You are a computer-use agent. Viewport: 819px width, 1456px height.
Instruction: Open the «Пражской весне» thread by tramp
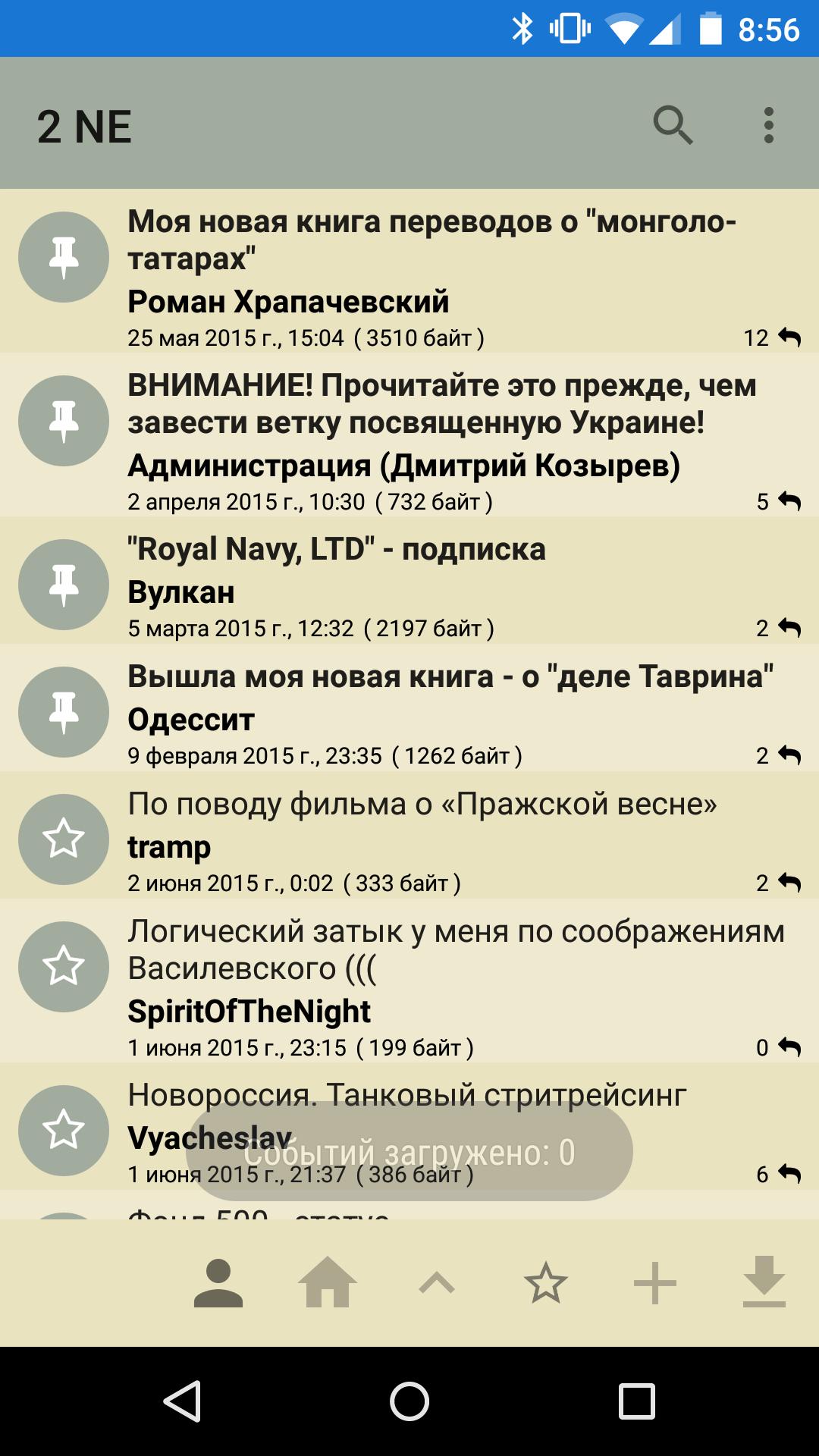[422, 804]
